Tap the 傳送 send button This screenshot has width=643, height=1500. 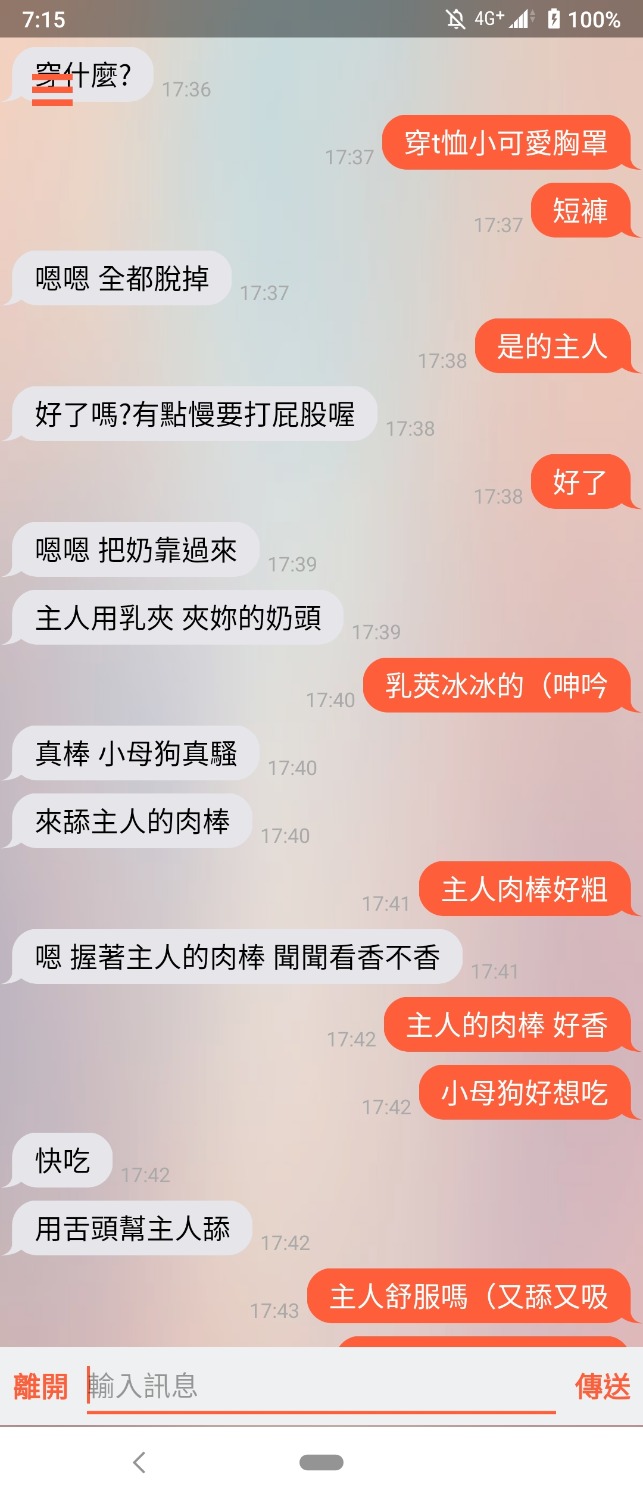tap(602, 1386)
